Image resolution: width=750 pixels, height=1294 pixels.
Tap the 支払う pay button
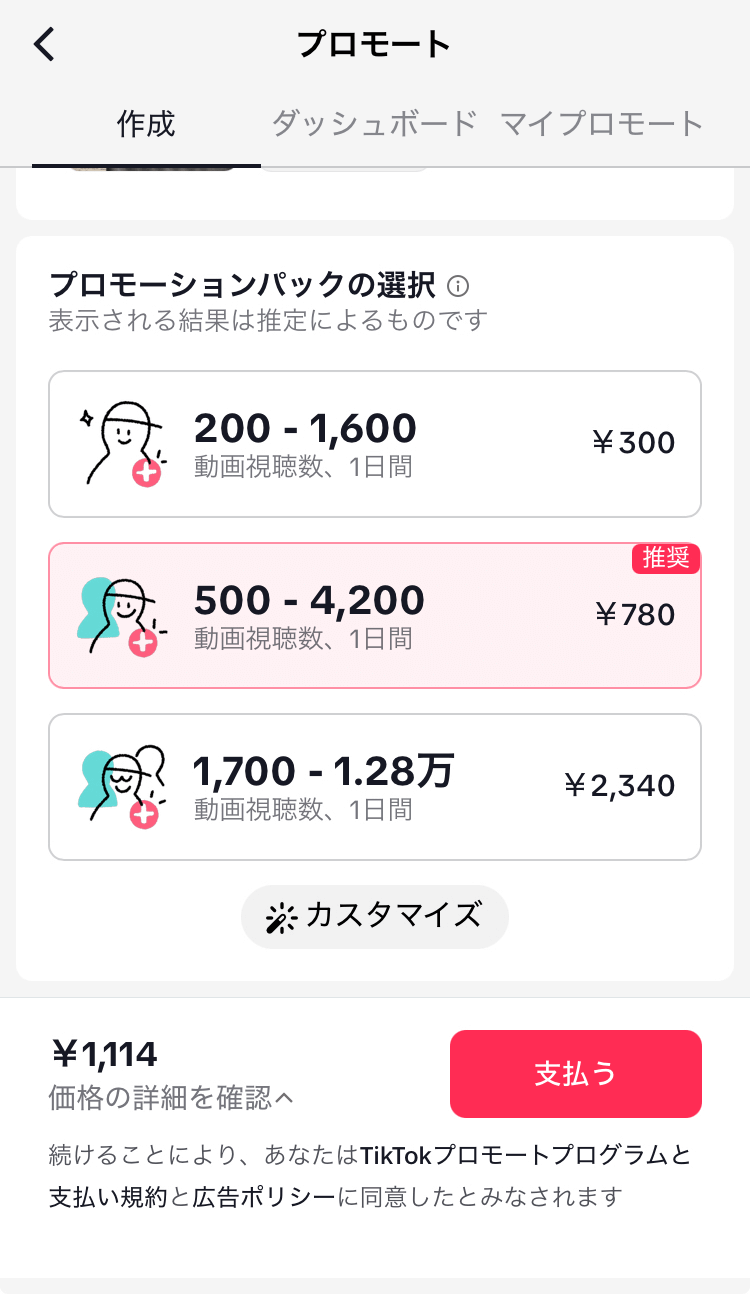point(576,1074)
